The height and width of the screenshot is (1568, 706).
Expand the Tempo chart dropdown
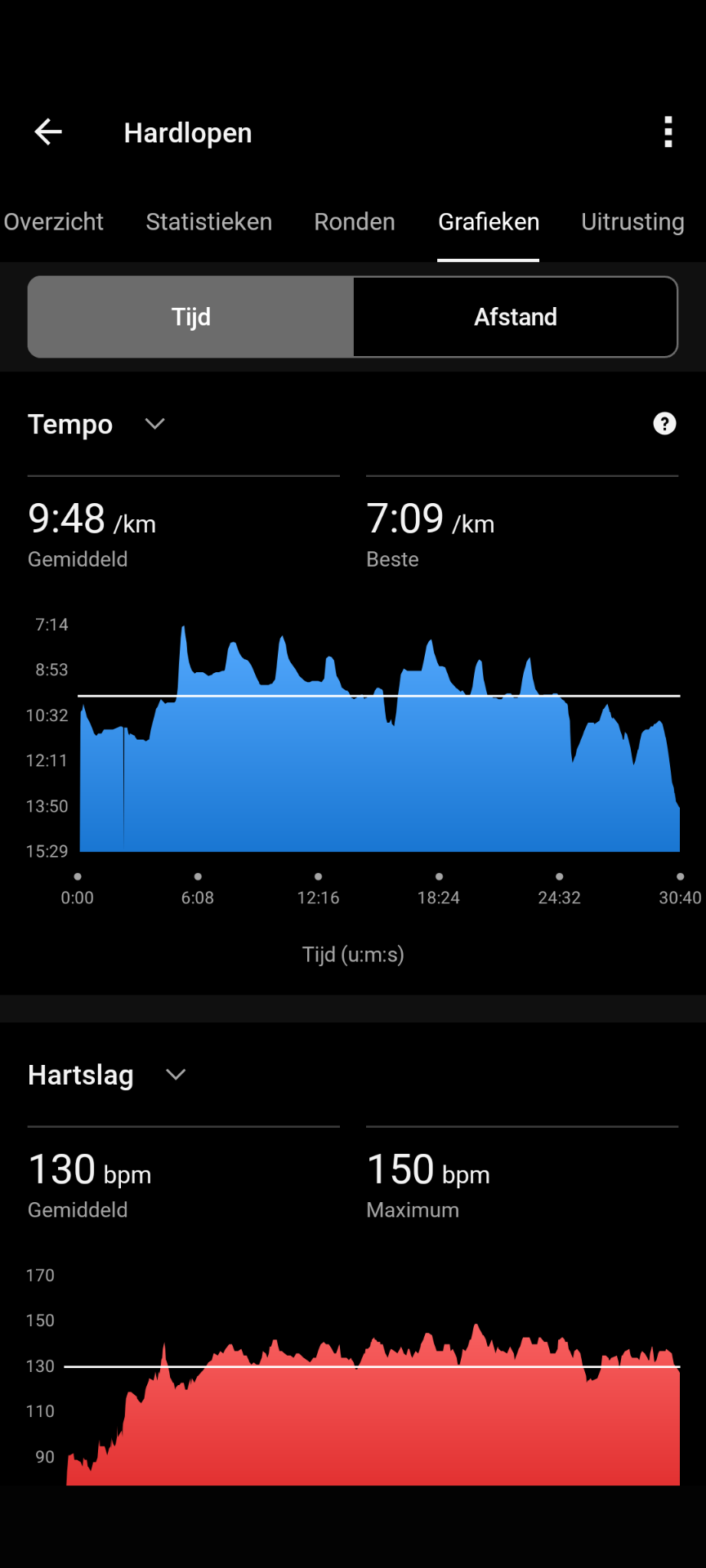click(x=154, y=424)
